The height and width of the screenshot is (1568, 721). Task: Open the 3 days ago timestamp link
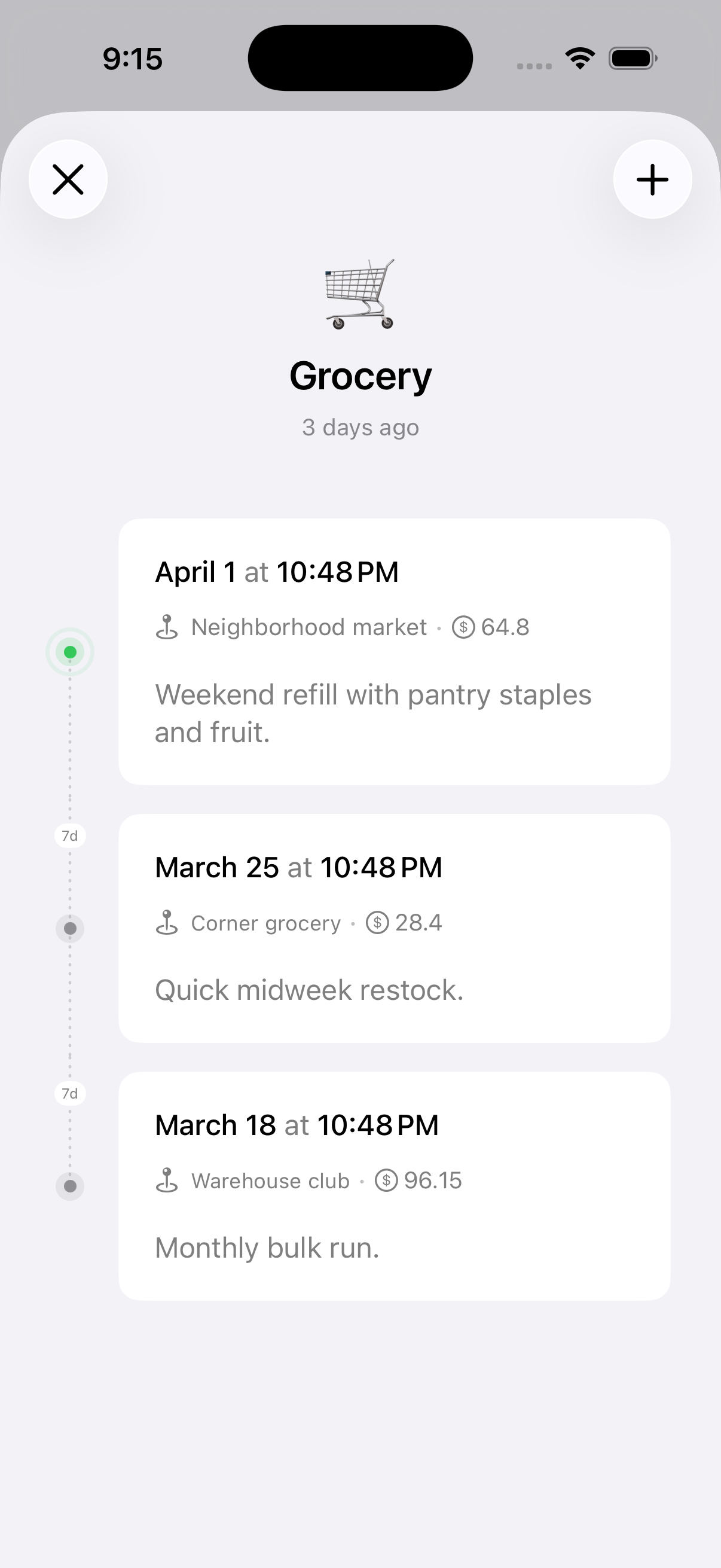click(360, 428)
